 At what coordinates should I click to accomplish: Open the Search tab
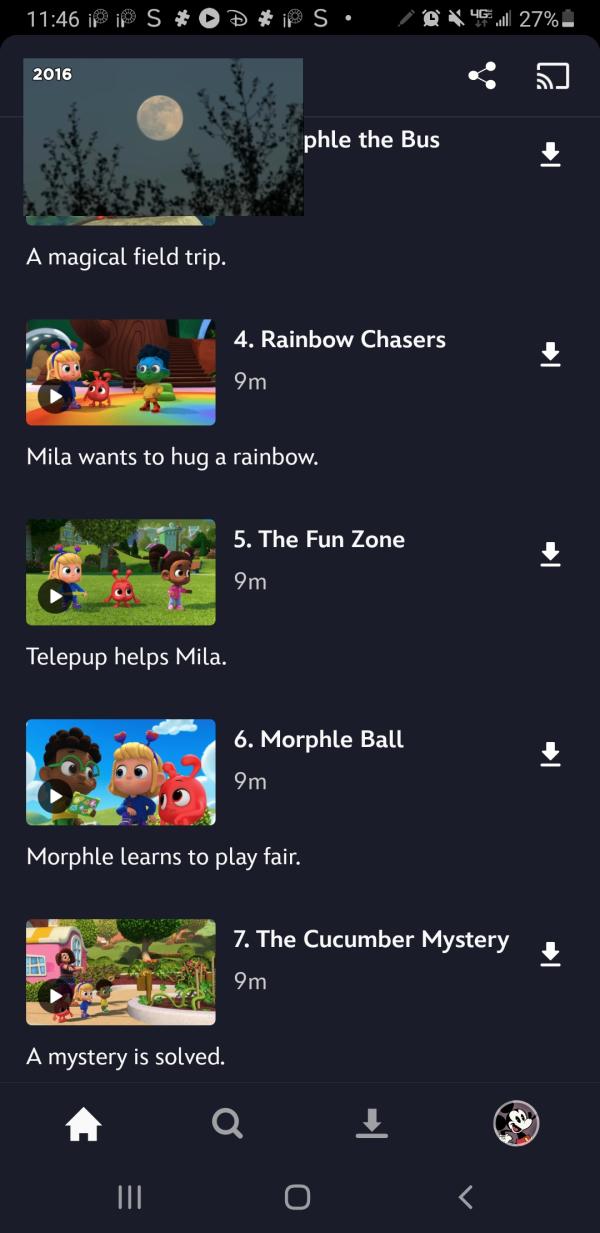pyautogui.click(x=227, y=1125)
